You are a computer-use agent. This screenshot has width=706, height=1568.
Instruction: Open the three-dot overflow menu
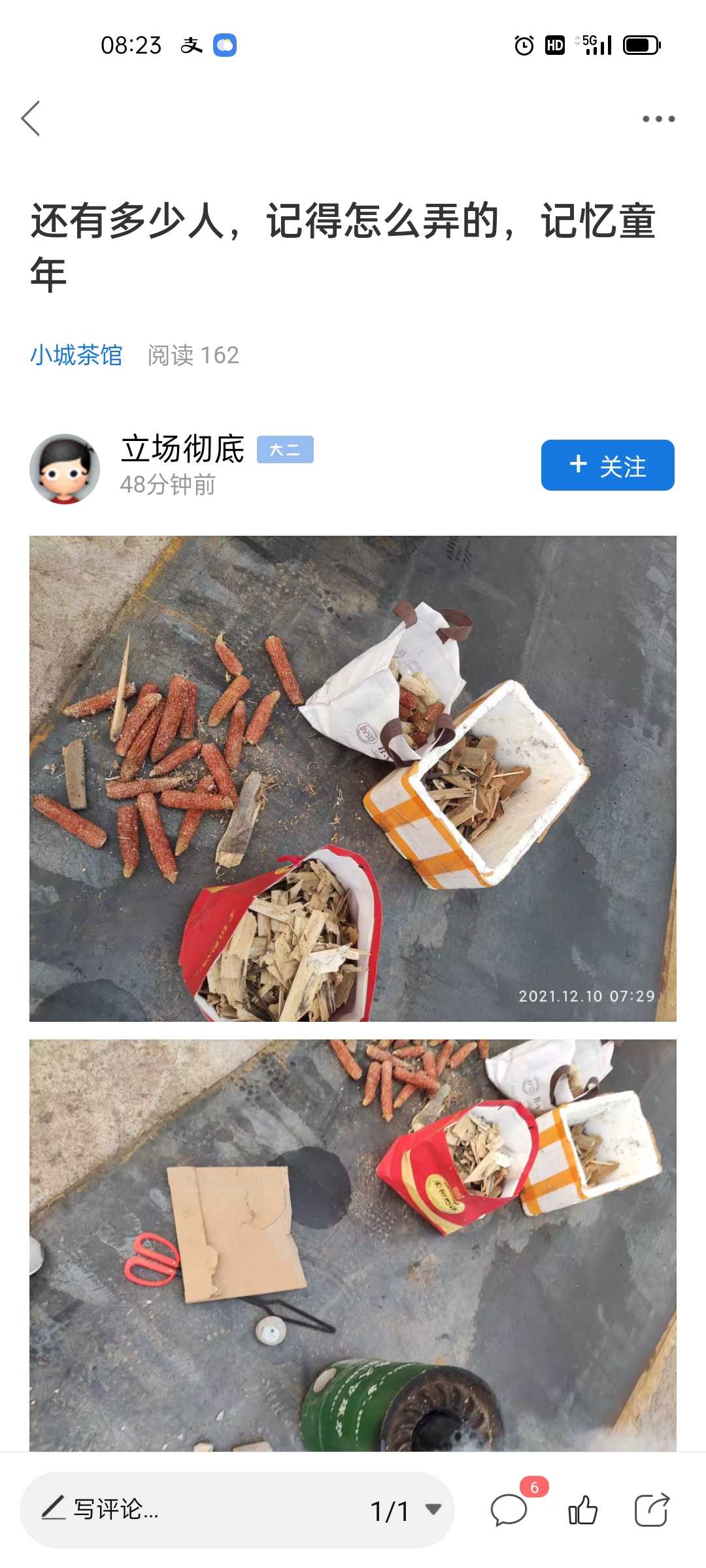point(658,119)
